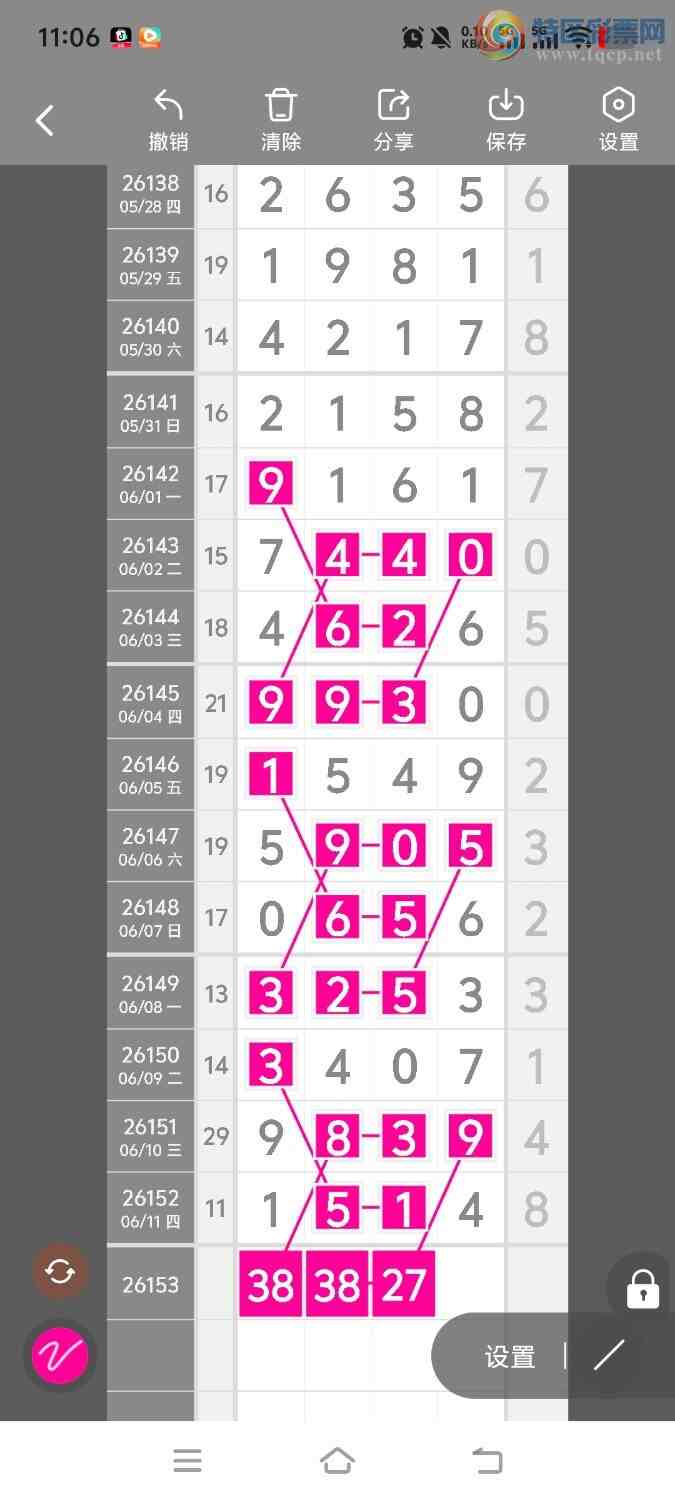Save the chart with 保存
The height and width of the screenshot is (1500, 675).
tap(506, 120)
